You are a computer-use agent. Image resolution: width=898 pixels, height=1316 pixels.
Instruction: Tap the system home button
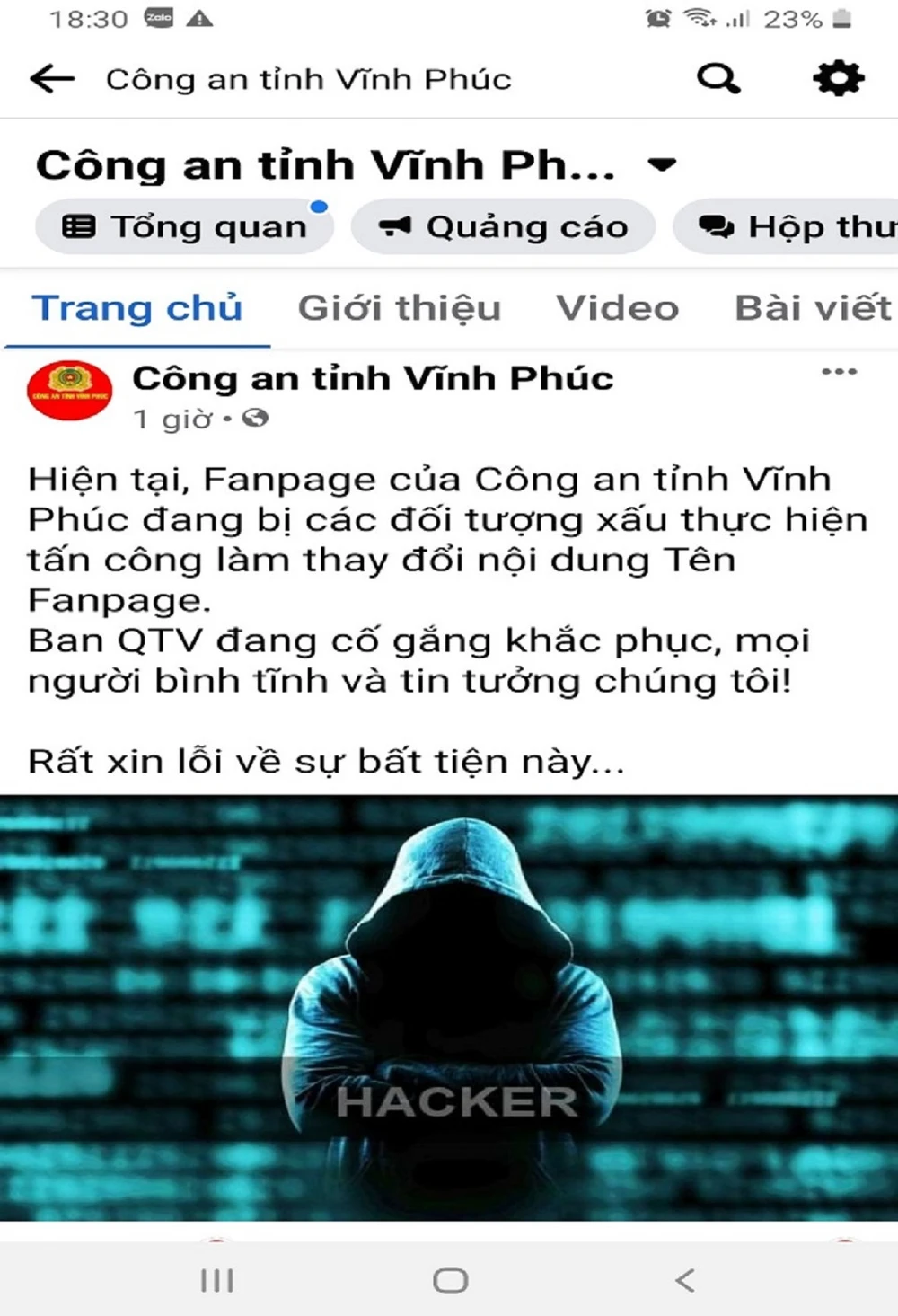(450, 1280)
